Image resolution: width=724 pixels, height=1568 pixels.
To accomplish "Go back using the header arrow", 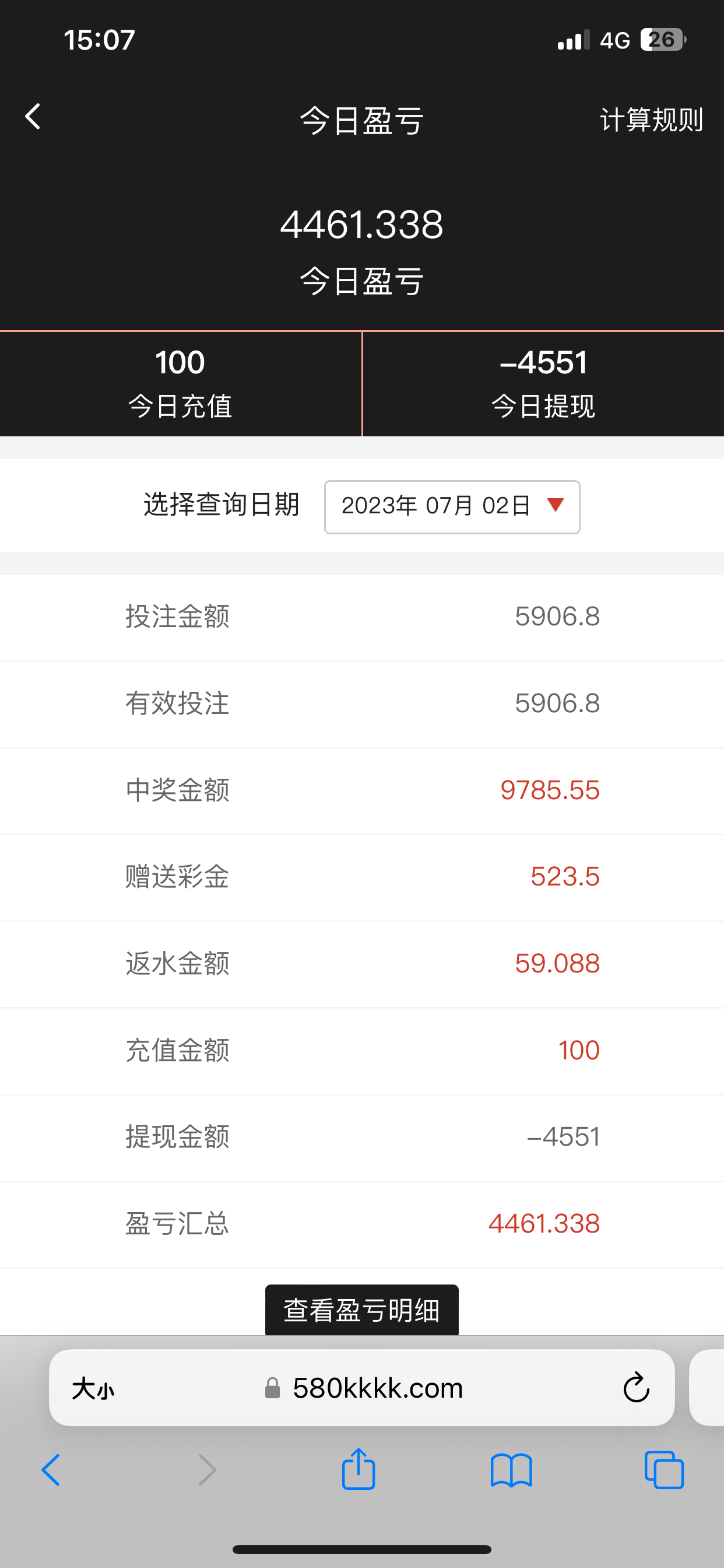I will click(x=33, y=117).
